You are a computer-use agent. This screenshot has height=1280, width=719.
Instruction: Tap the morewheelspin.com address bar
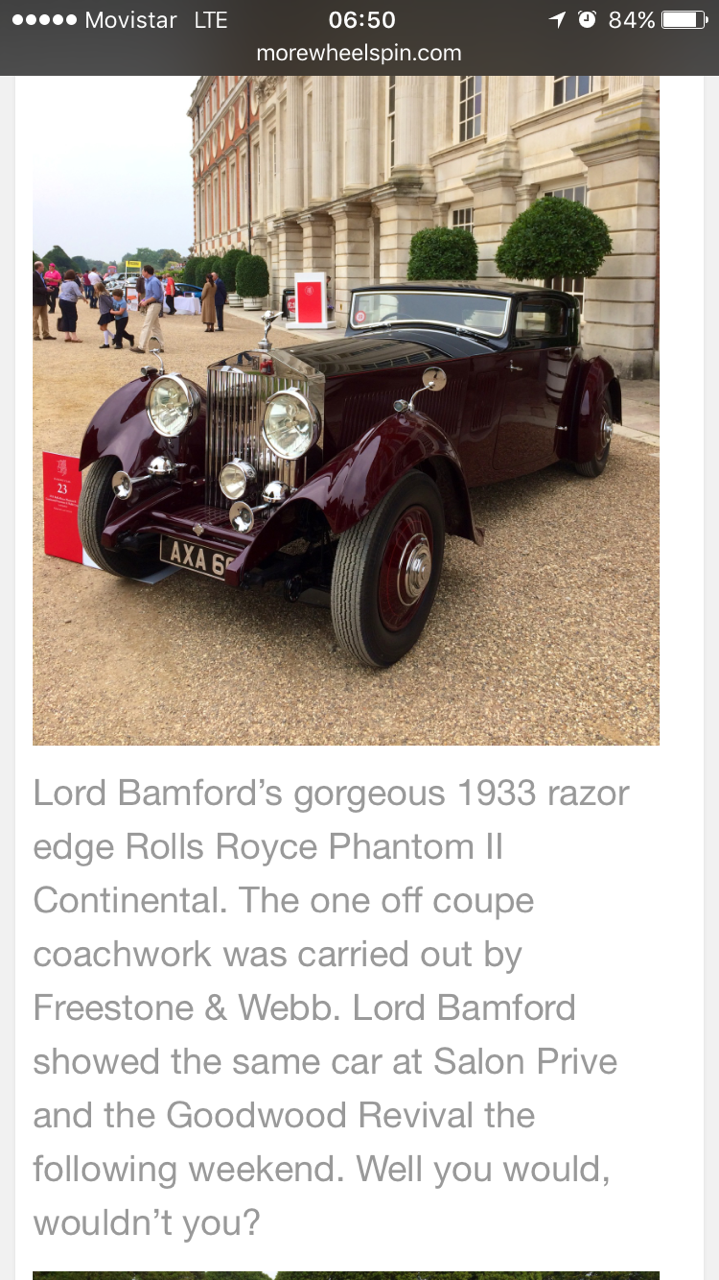click(x=359, y=53)
